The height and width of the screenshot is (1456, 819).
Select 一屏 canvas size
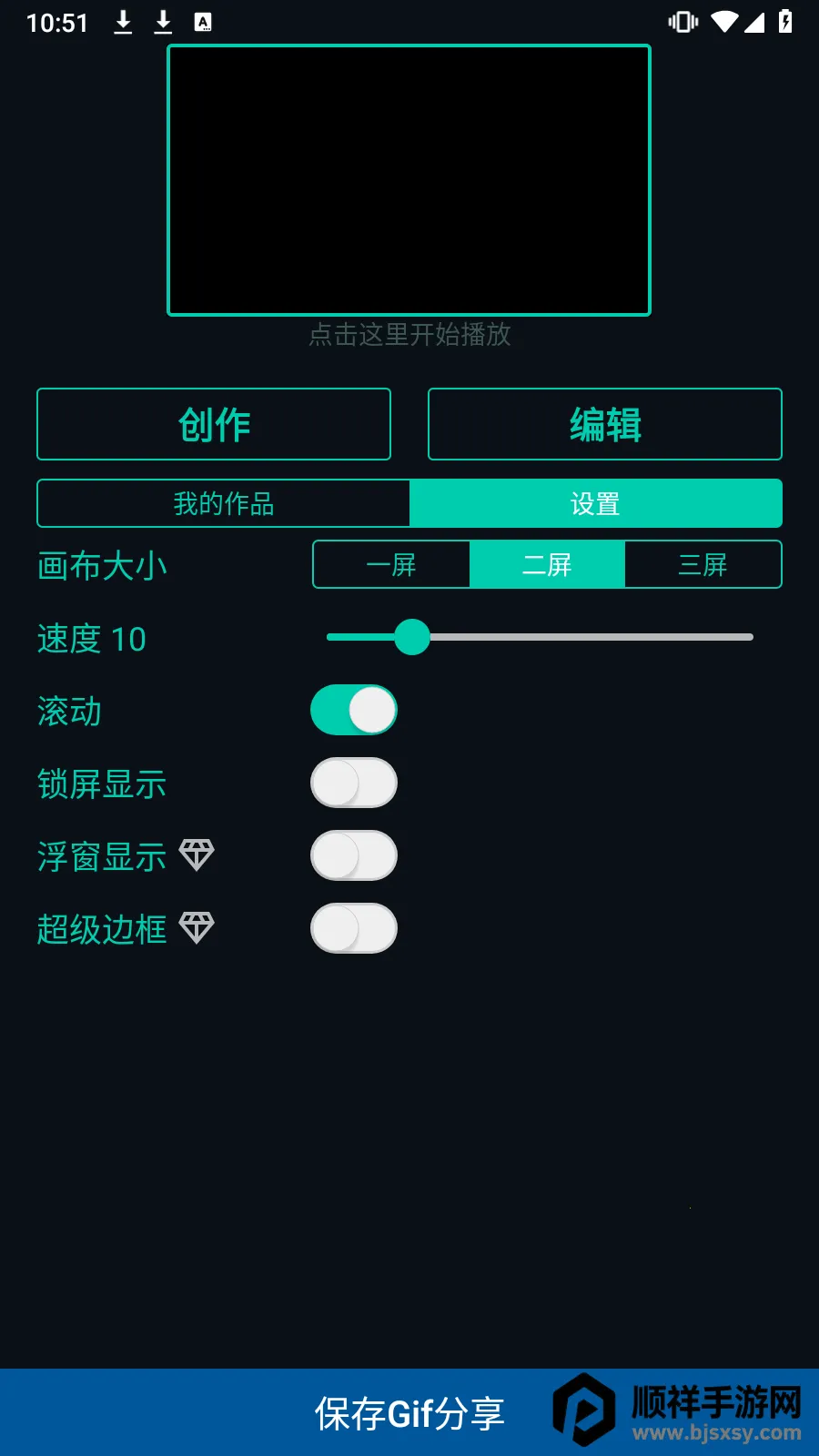coord(391,564)
